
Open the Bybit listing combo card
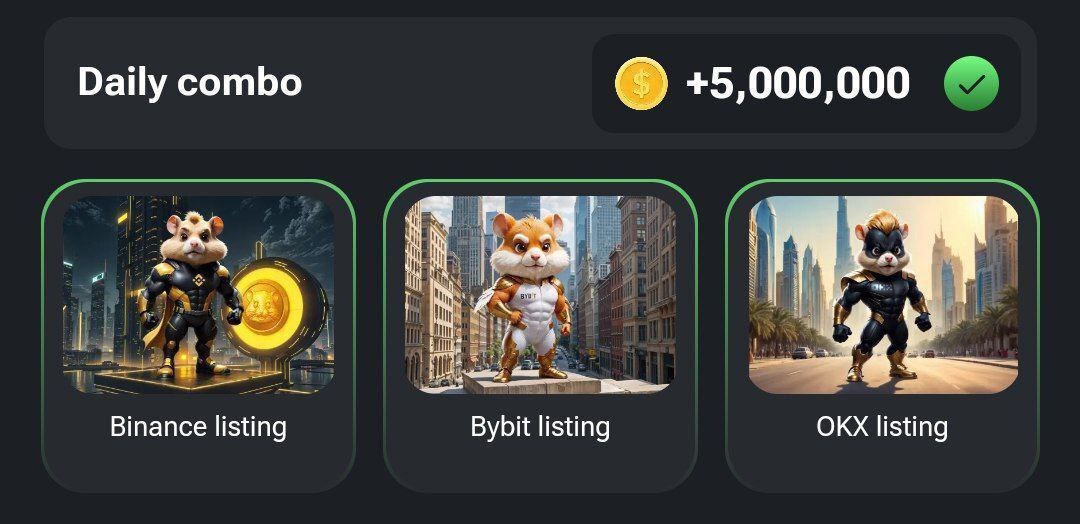click(x=540, y=335)
